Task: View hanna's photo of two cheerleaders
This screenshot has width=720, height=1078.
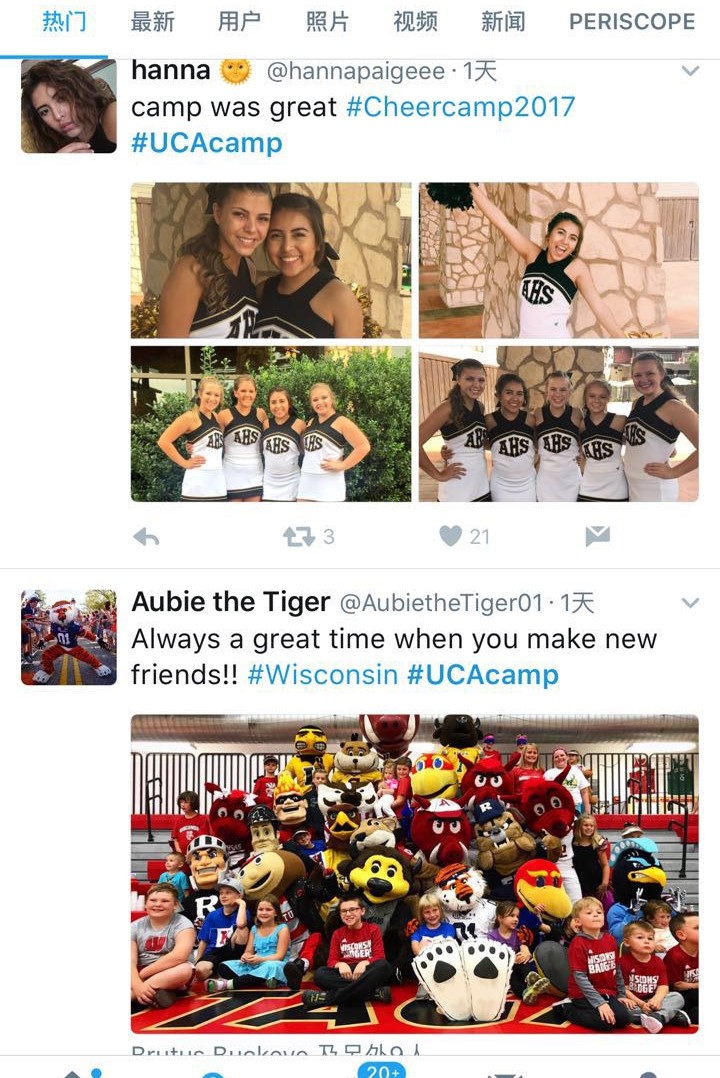Action: [x=271, y=260]
